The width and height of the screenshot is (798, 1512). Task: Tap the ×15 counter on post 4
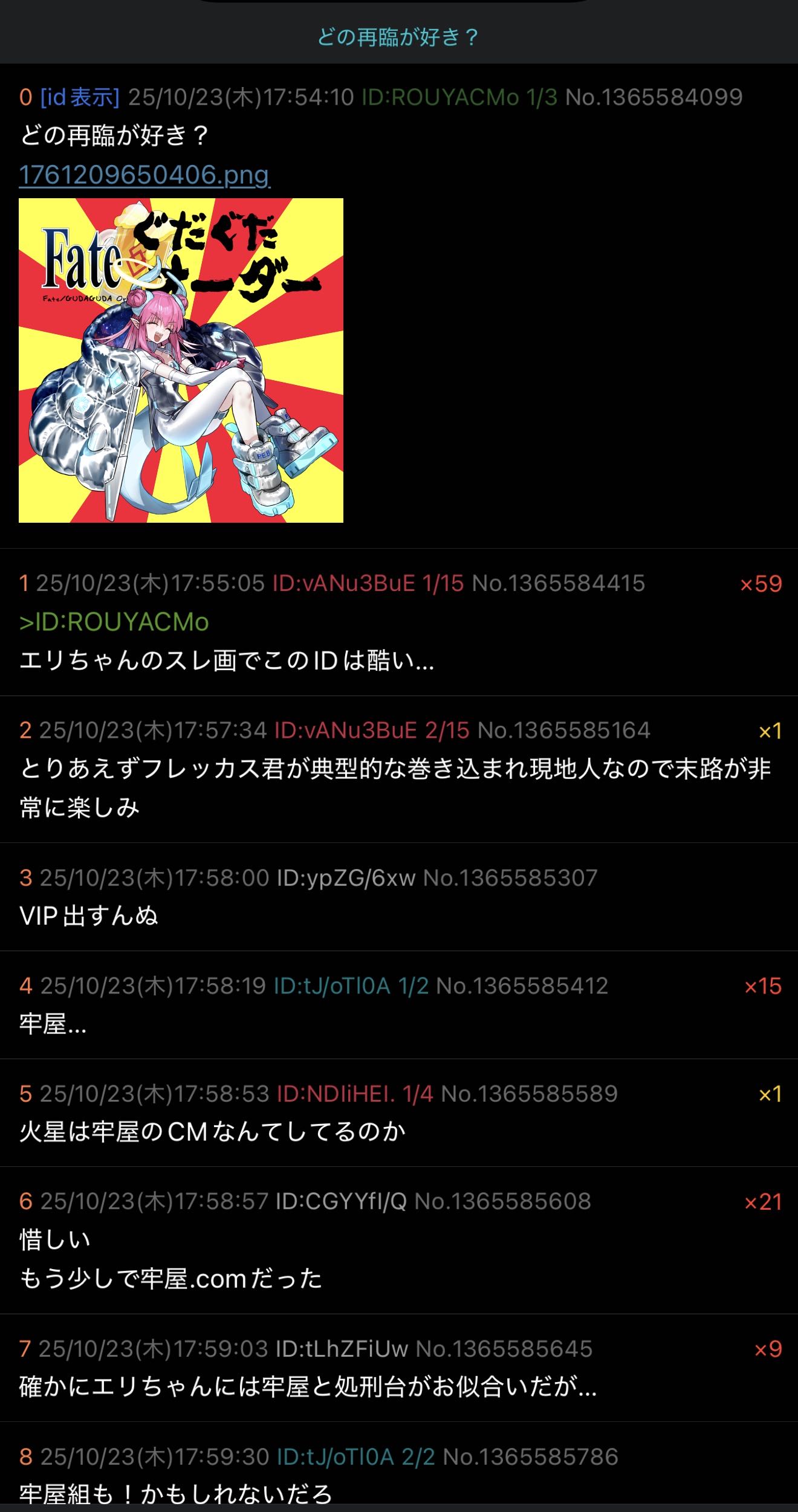tap(762, 986)
